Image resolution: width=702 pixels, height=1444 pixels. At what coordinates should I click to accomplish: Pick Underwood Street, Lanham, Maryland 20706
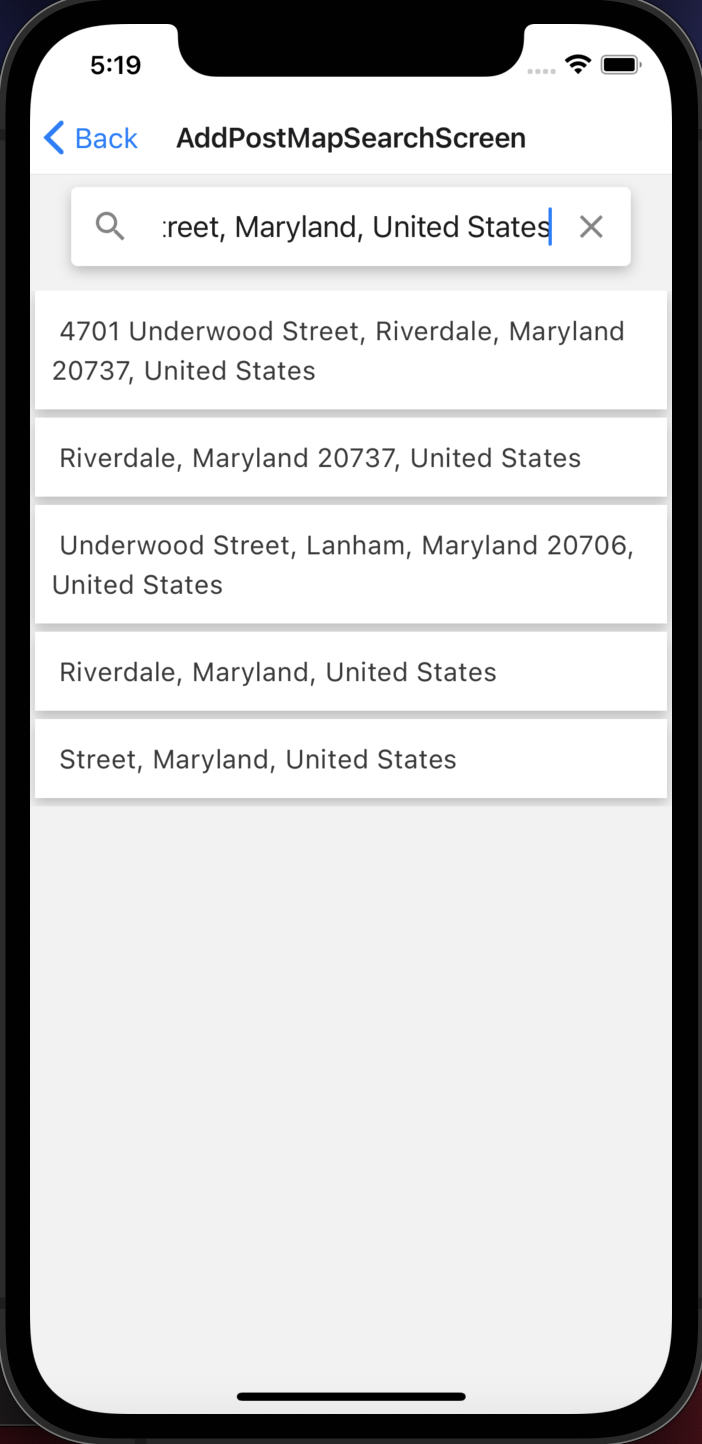350,564
